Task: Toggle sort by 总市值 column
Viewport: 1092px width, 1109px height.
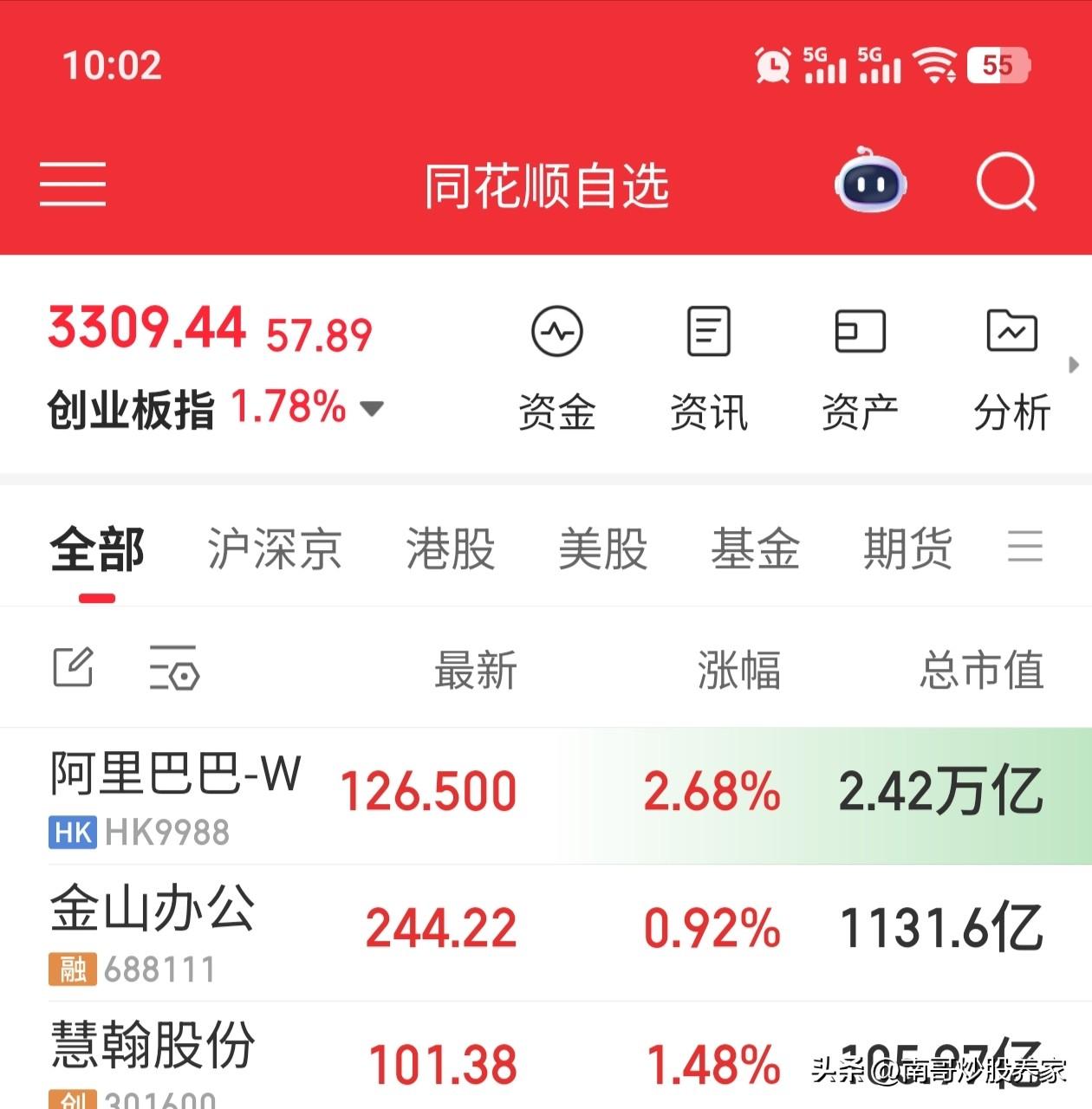Action: [x=982, y=669]
